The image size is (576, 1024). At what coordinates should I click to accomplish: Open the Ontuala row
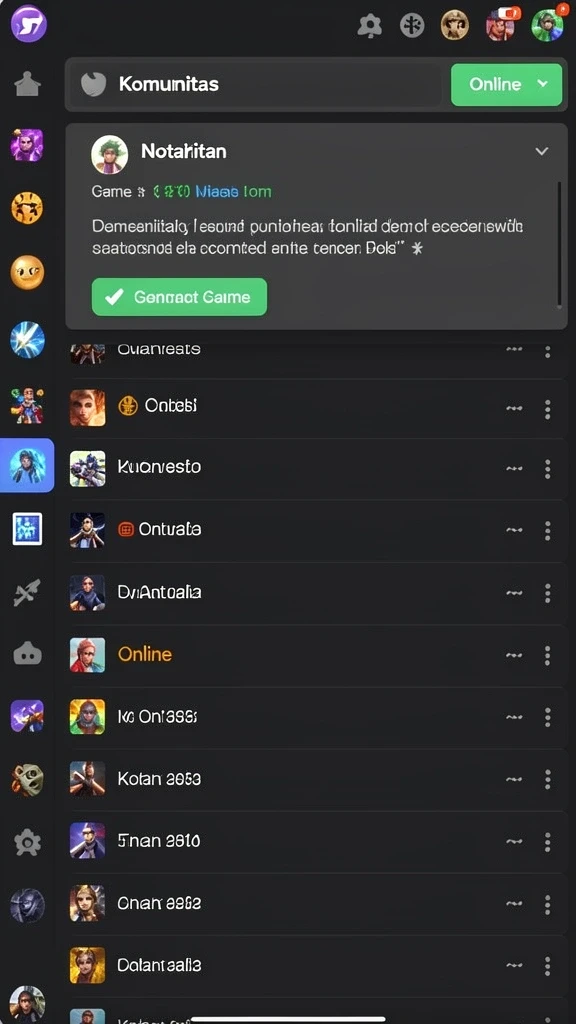click(315, 530)
